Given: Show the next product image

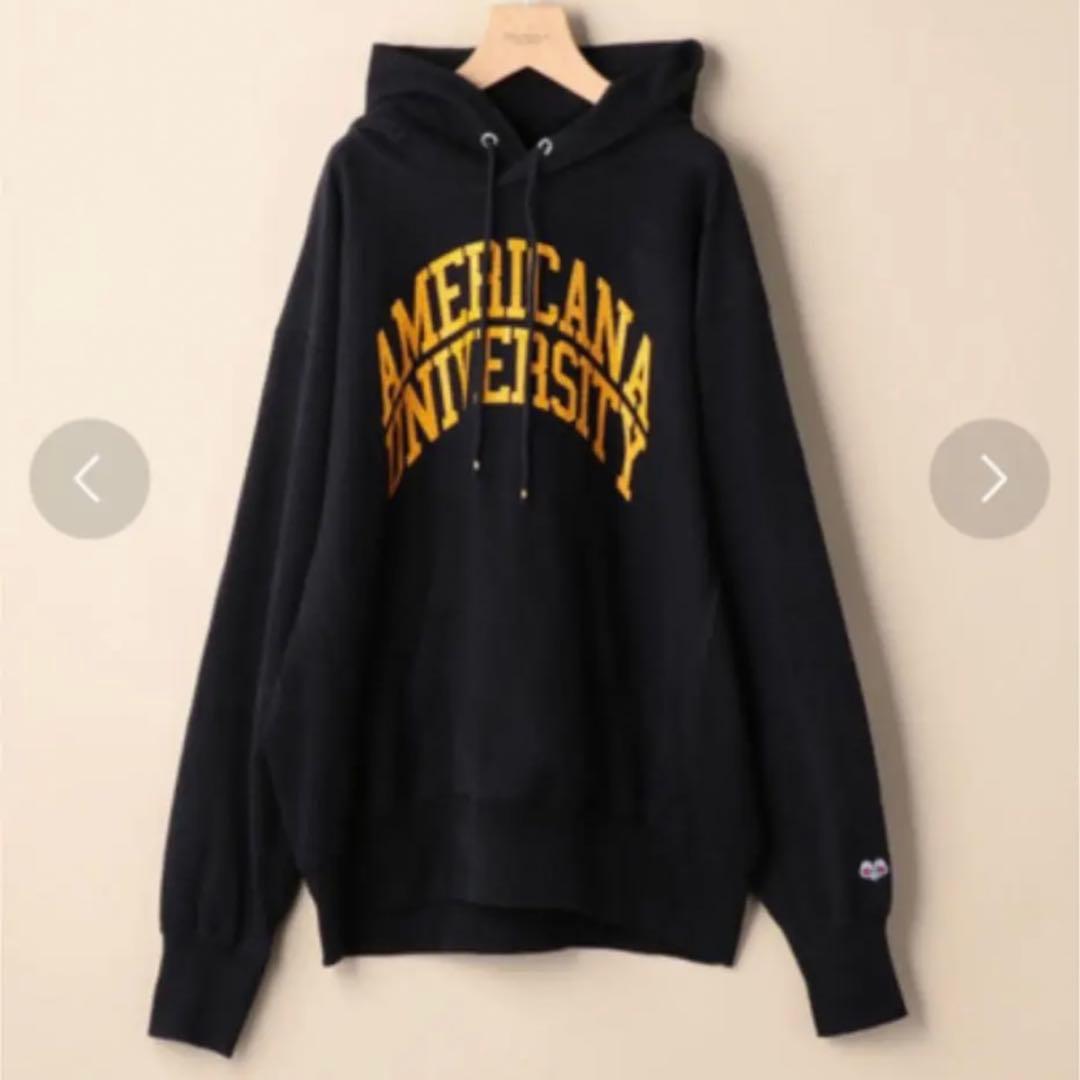Looking at the screenshot, I should [989, 479].
